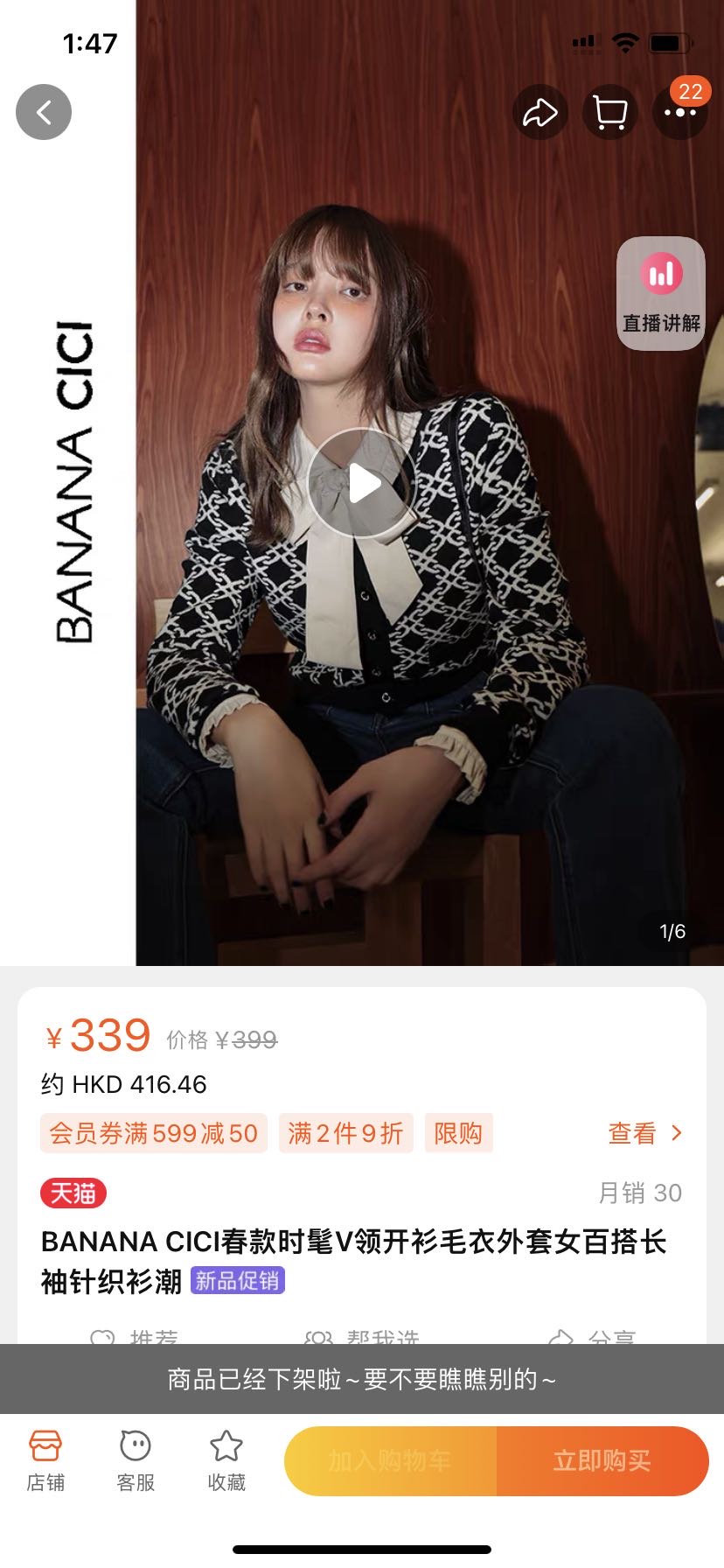This screenshot has height=1568, width=724.
Task: Contact 客服 customer service
Action: point(136,1460)
